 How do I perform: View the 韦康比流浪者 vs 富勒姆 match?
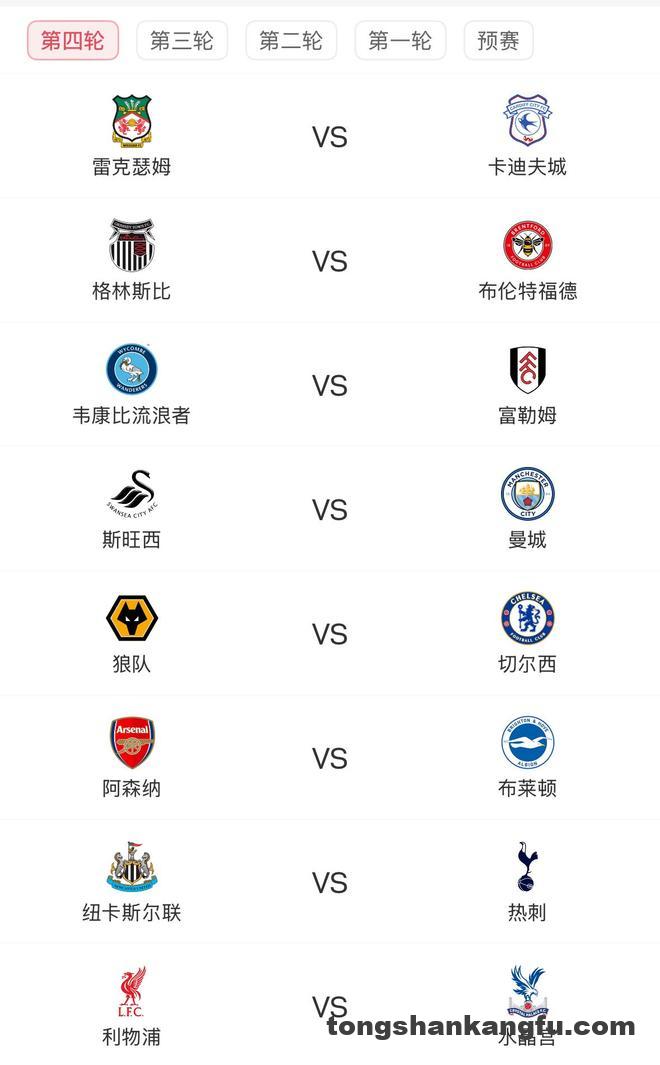[329, 385]
